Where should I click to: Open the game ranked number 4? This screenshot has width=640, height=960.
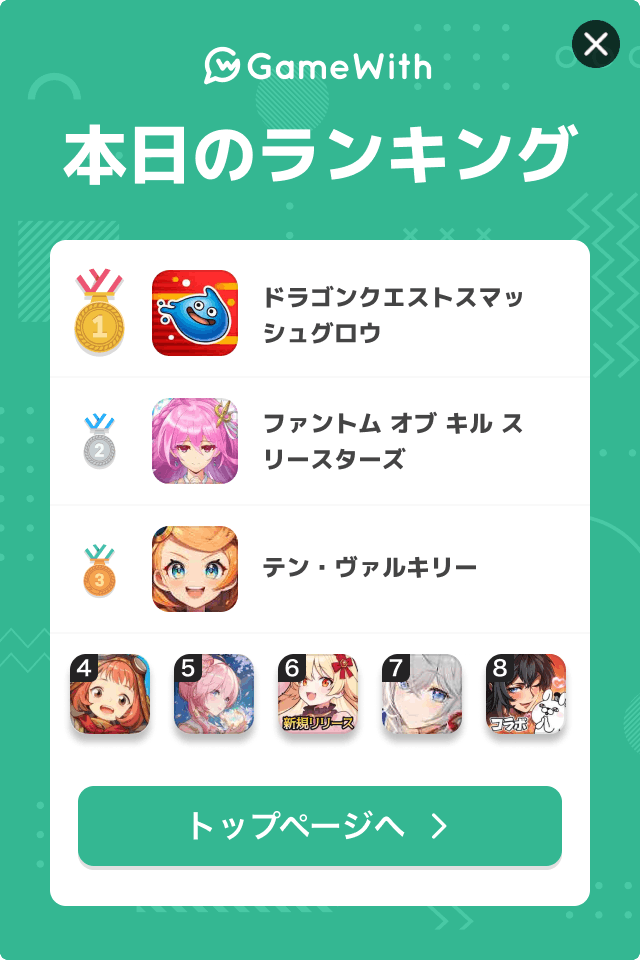(110, 695)
